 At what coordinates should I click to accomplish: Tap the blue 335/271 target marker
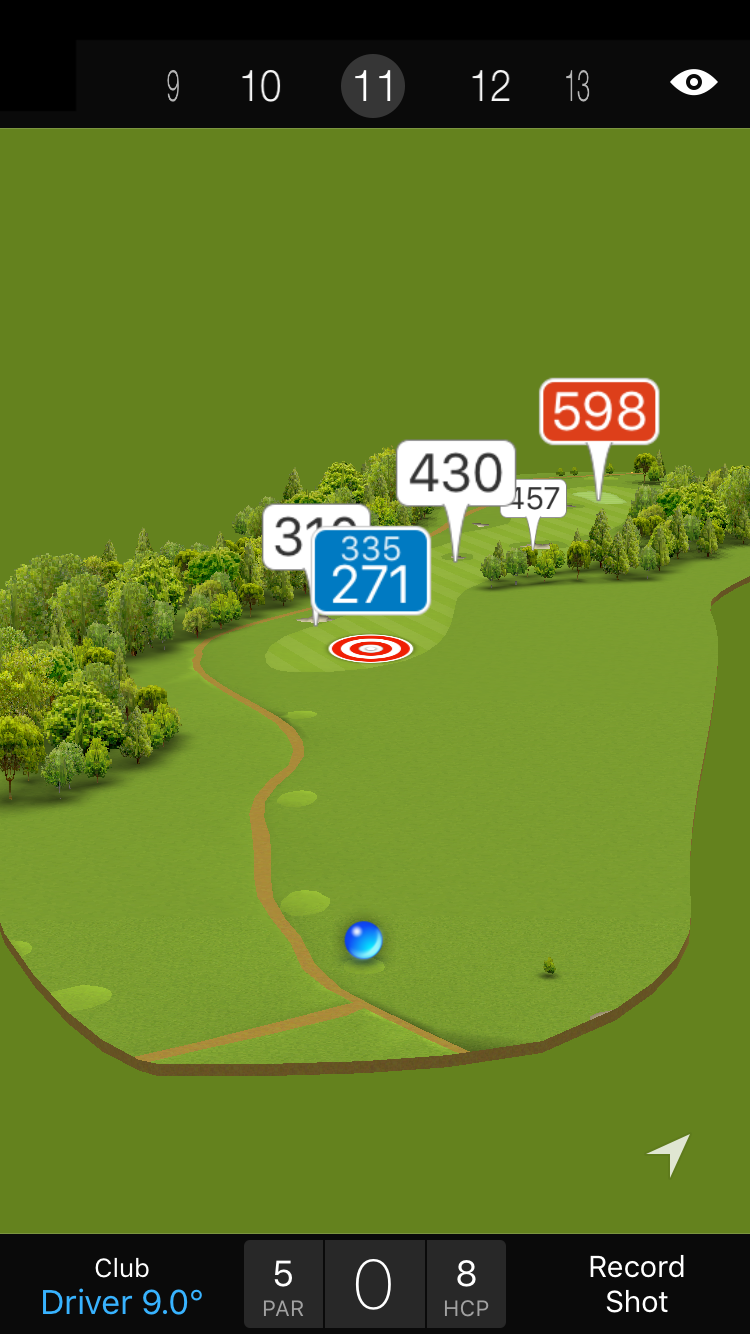pos(371,571)
